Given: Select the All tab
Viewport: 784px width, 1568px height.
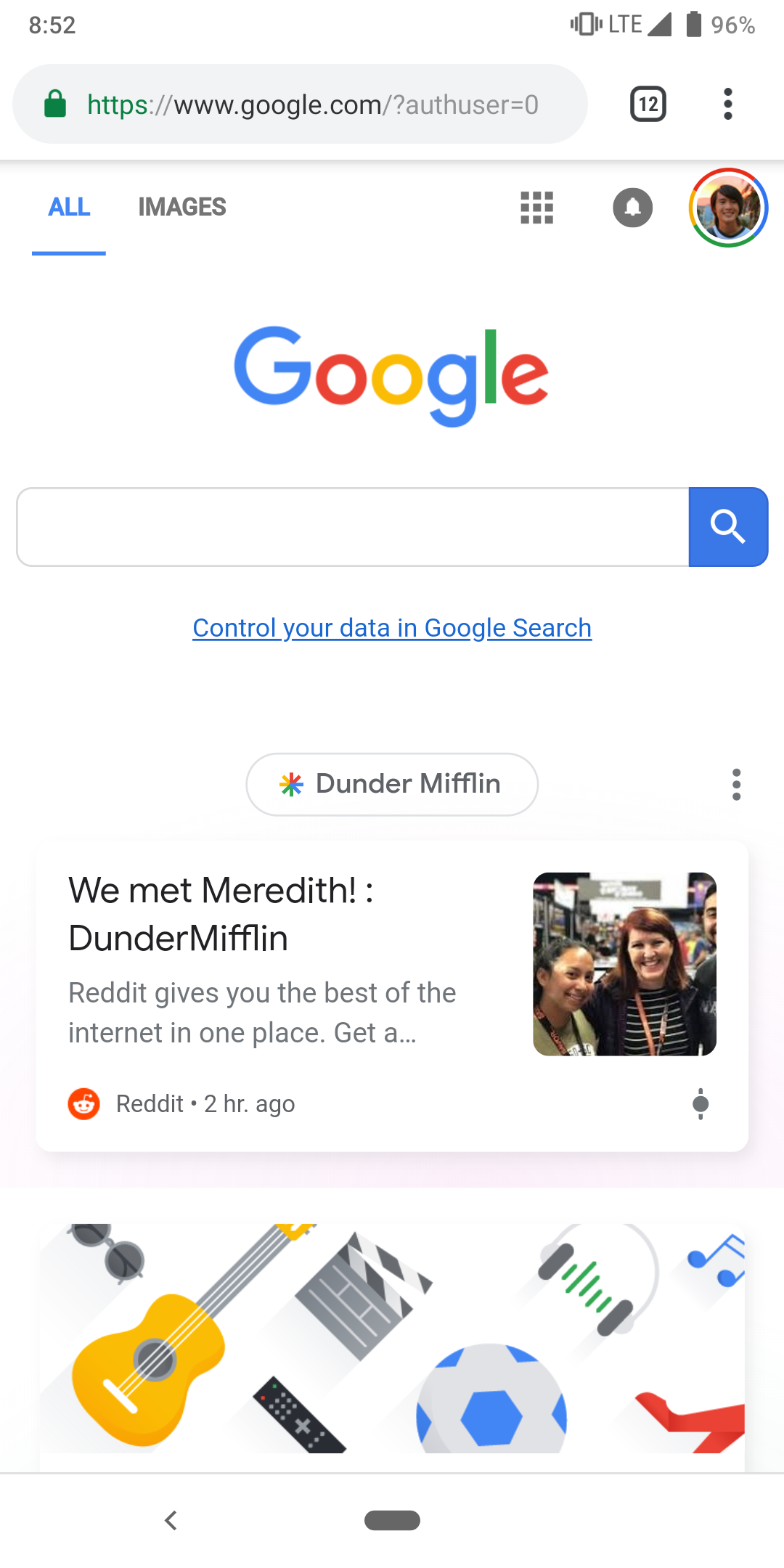Looking at the screenshot, I should pyautogui.click(x=69, y=208).
